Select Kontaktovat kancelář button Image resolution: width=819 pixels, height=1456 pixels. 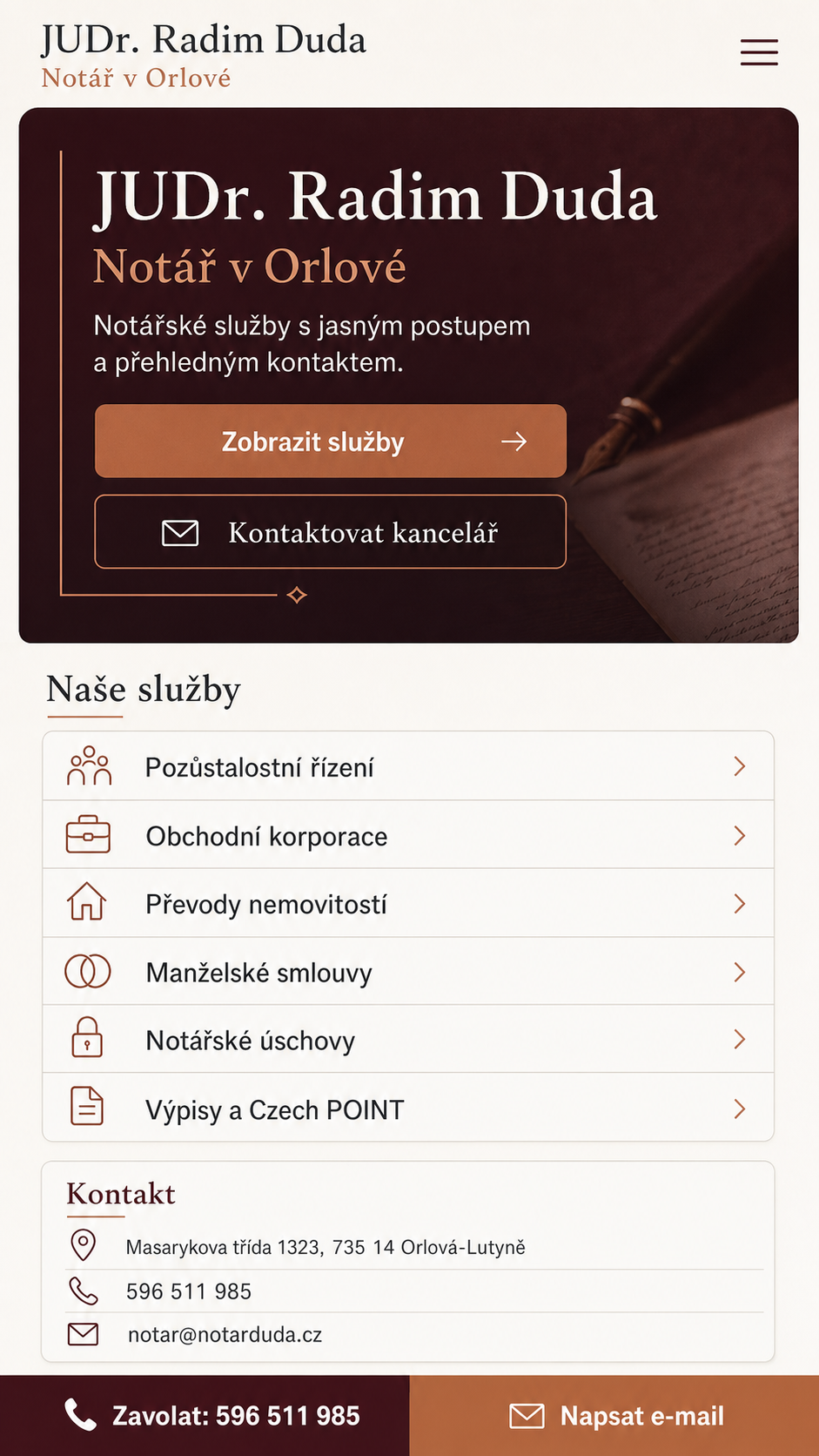pyautogui.click(x=331, y=532)
